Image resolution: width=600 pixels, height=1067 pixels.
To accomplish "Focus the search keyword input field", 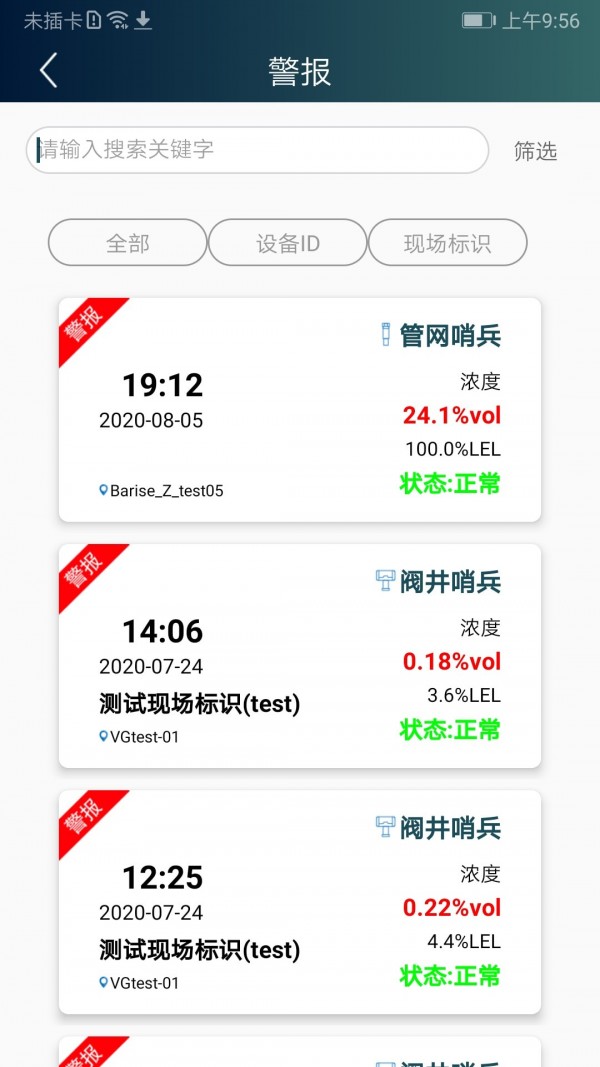I will click(256, 151).
